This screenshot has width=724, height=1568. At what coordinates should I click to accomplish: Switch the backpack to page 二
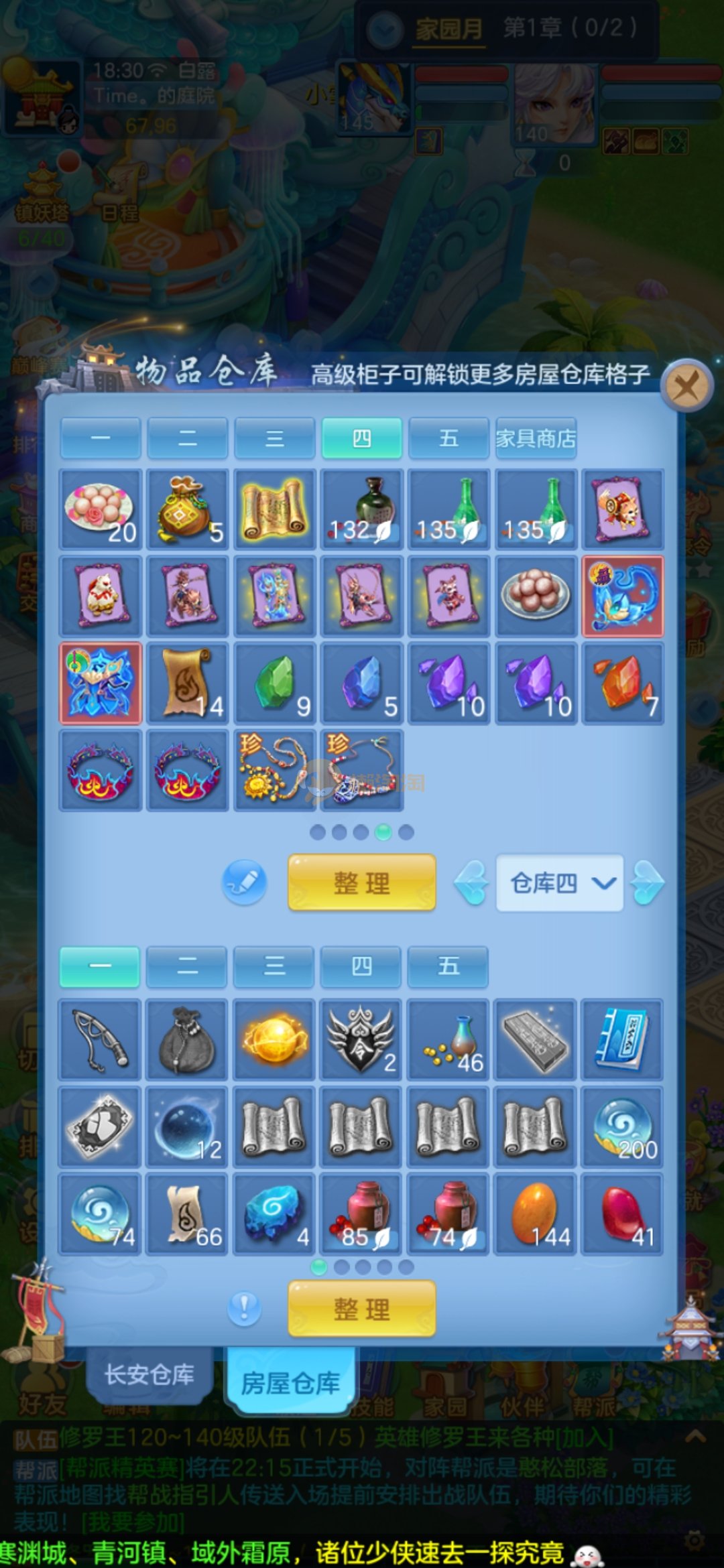click(x=186, y=966)
